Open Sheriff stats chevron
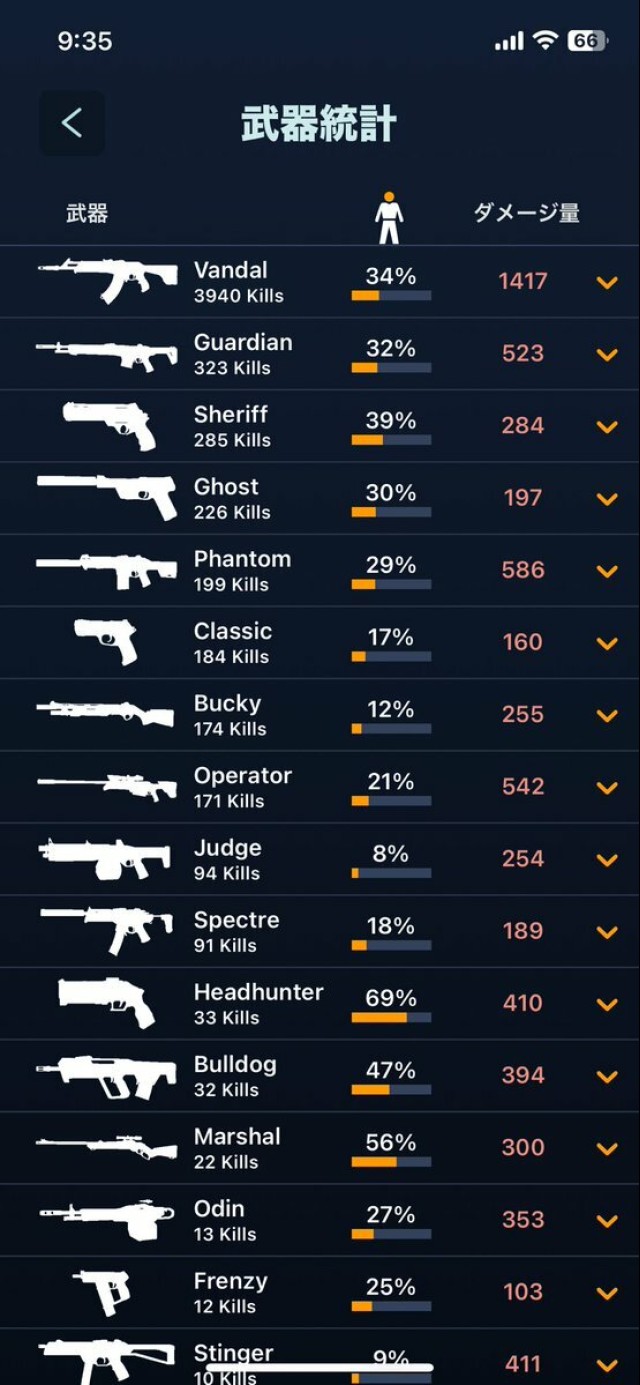This screenshot has width=640, height=1385. [x=607, y=427]
